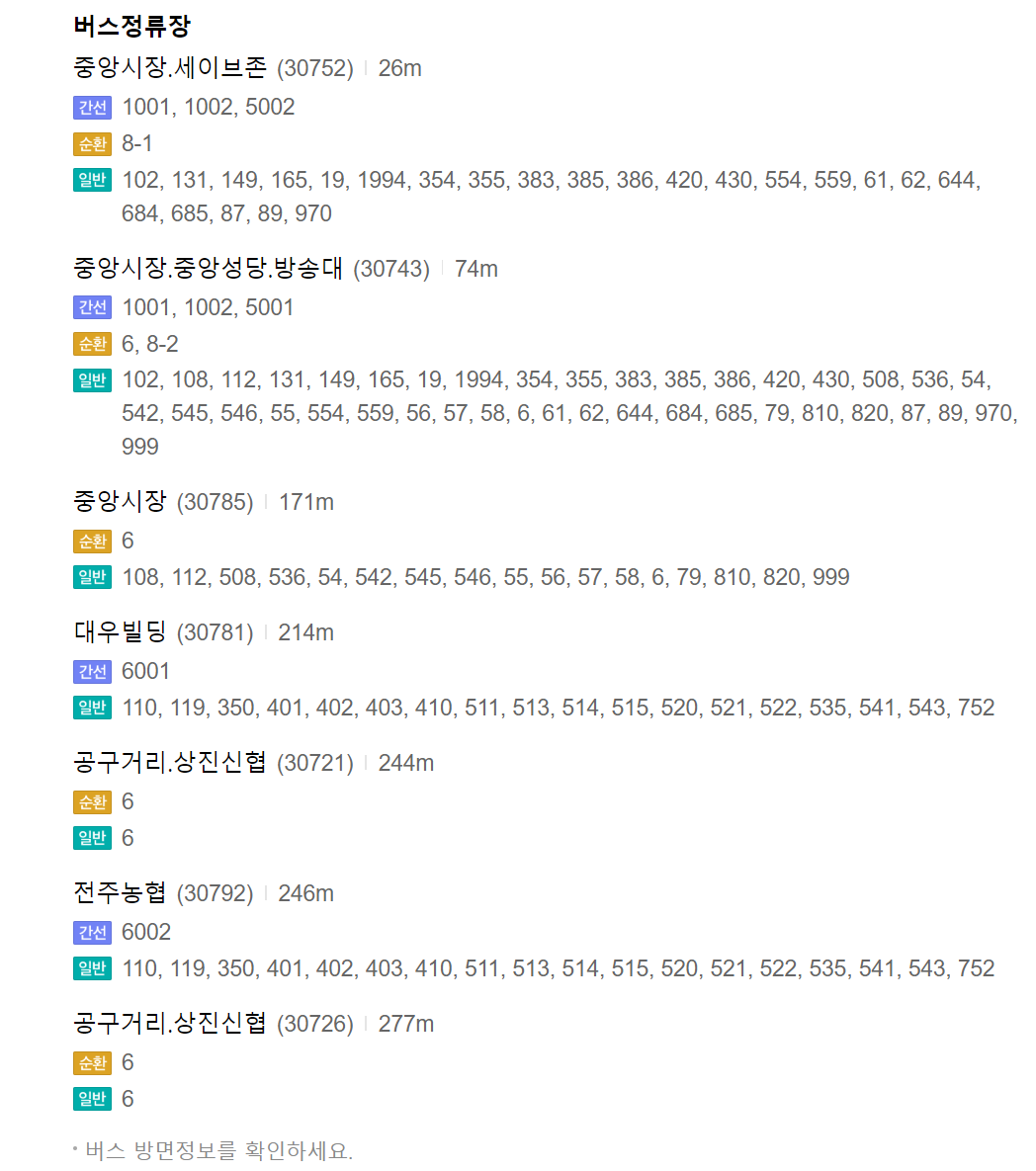Select stop 중앙시장.중앙성당.방송대 (30743)
Viewport: 1036px width, 1171px height.
208,269
